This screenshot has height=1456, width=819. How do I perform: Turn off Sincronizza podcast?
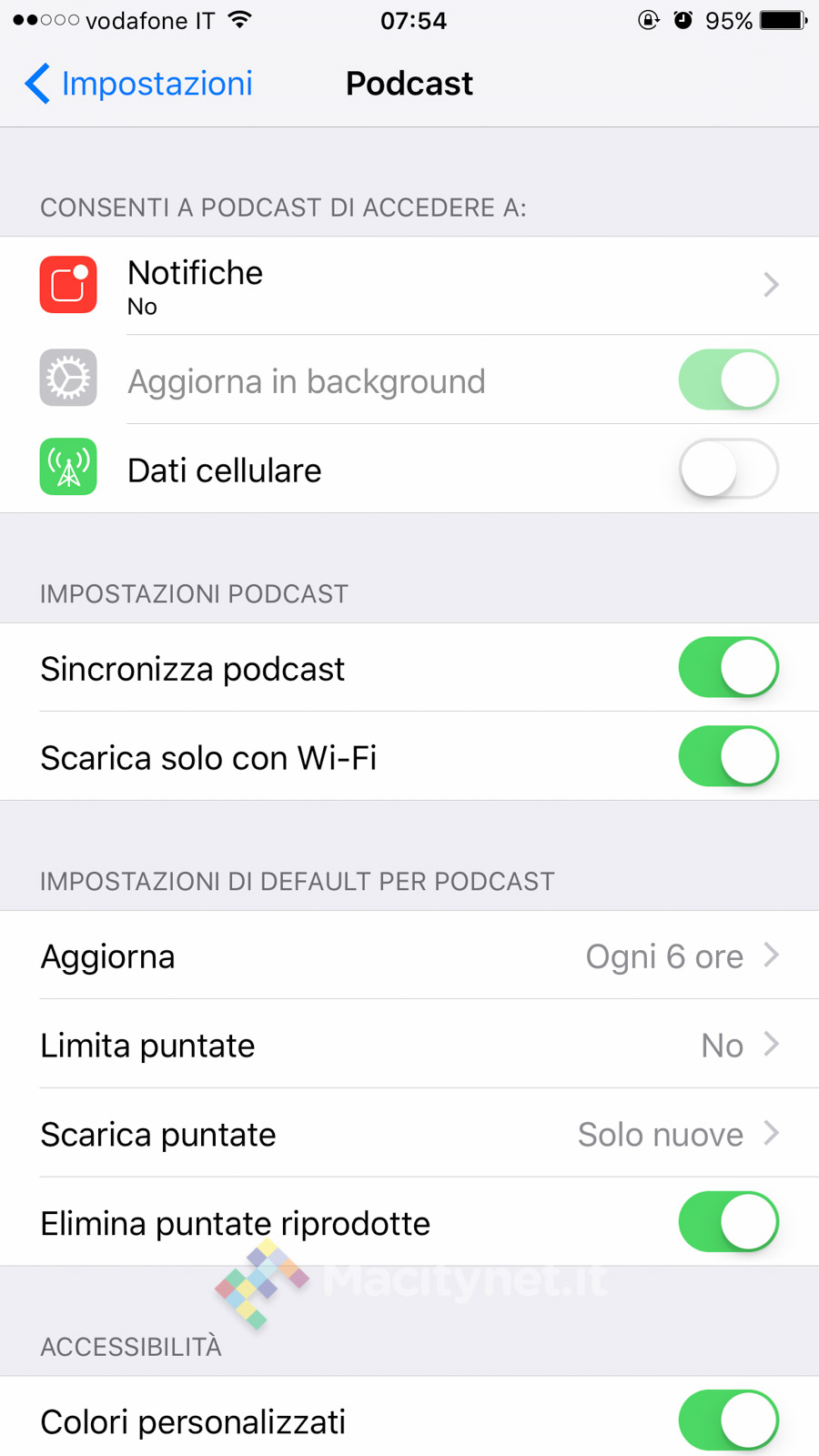click(728, 668)
